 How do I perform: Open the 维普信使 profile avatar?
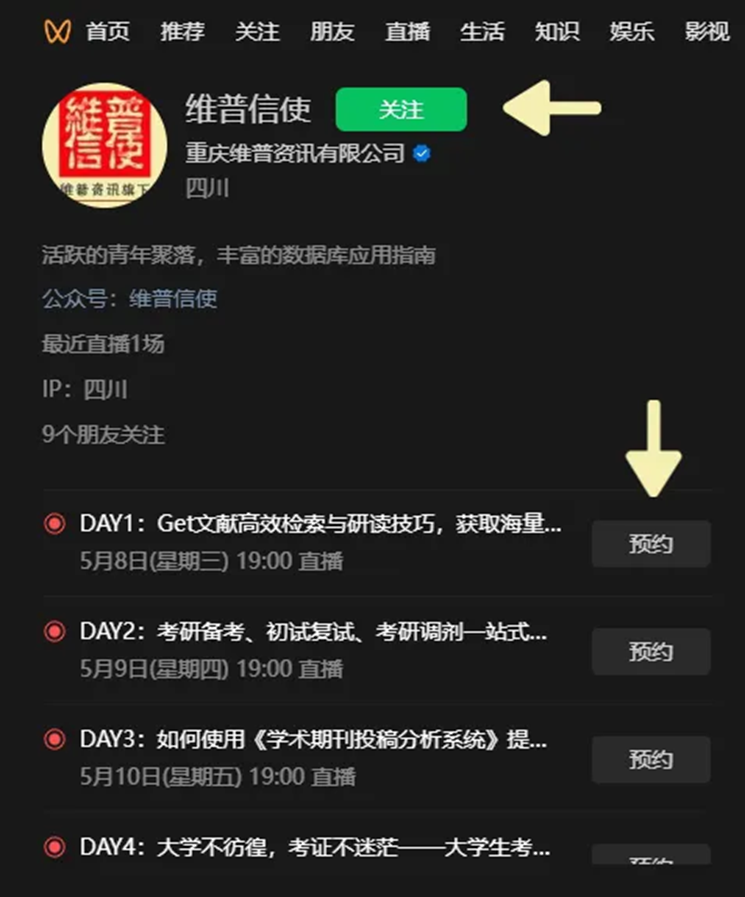pyautogui.click(x=104, y=145)
